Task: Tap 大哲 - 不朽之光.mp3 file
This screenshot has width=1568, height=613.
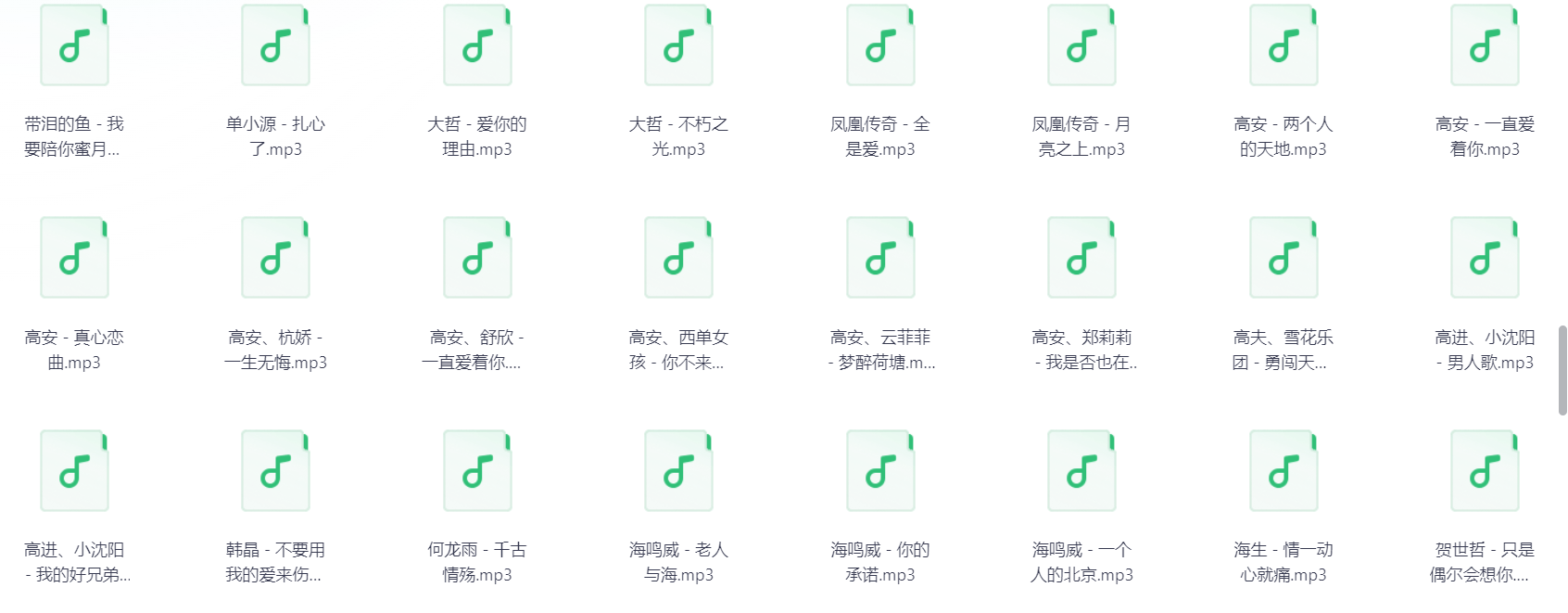Action: click(x=678, y=46)
